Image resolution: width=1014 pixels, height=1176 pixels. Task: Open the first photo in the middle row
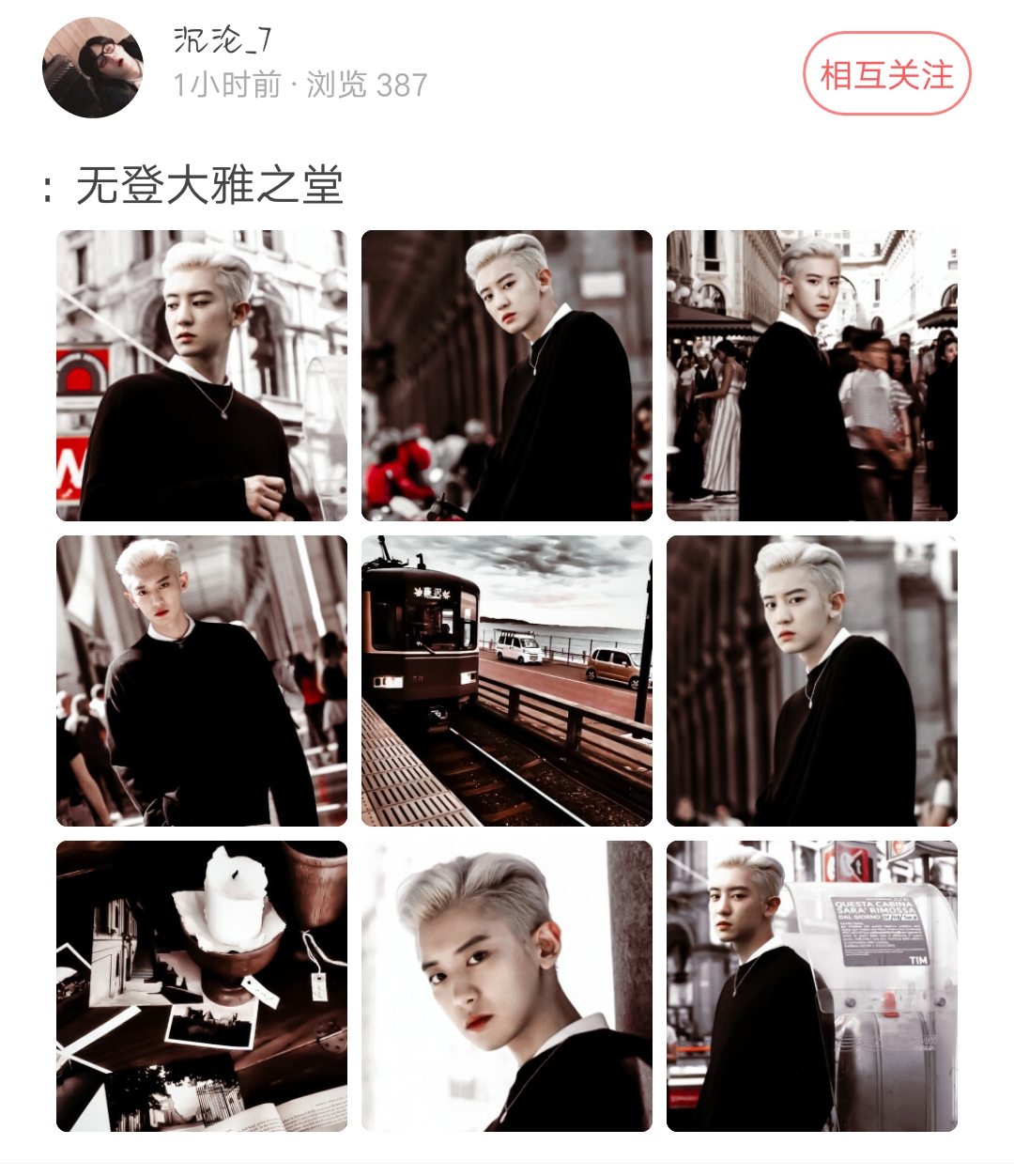tap(202, 681)
